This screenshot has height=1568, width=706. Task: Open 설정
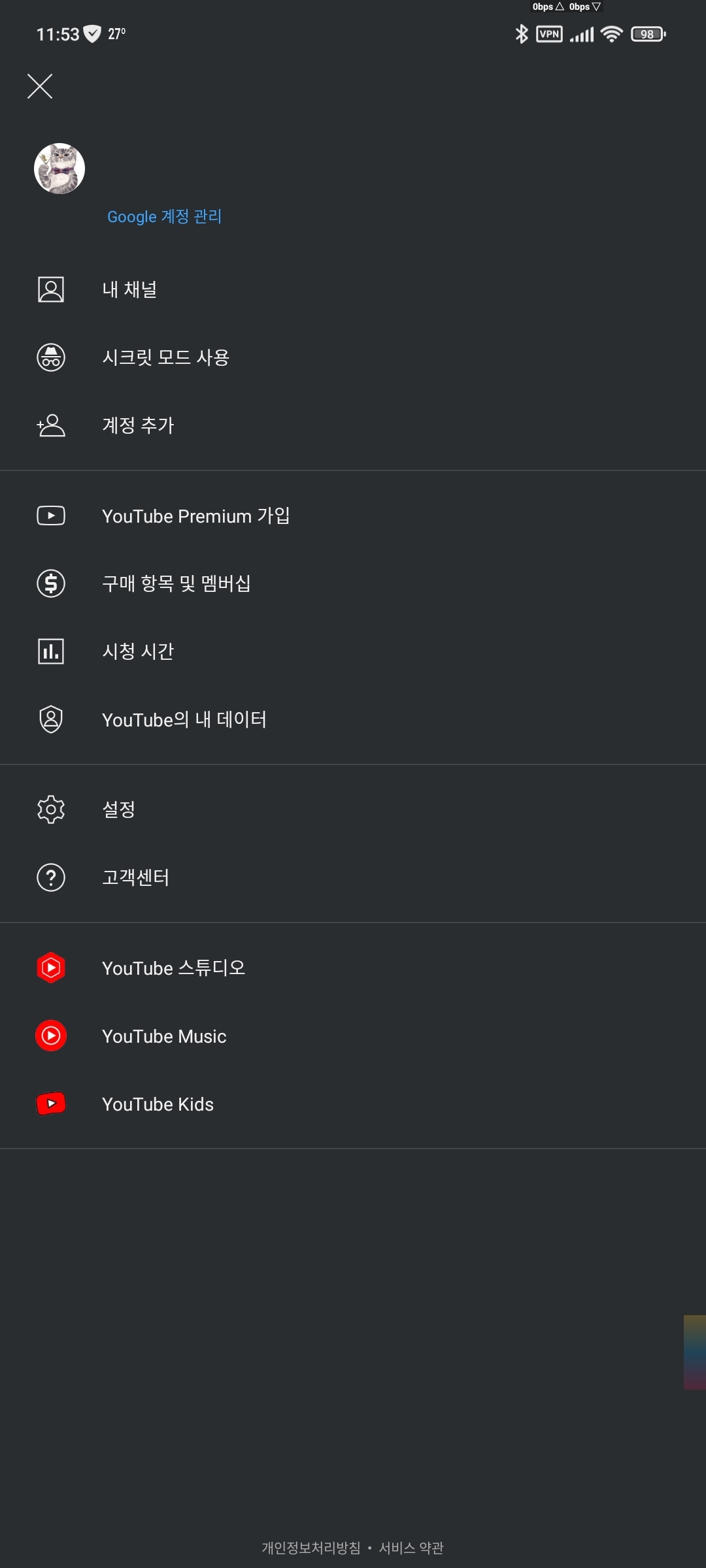pyautogui.click(x=353, y=809)
